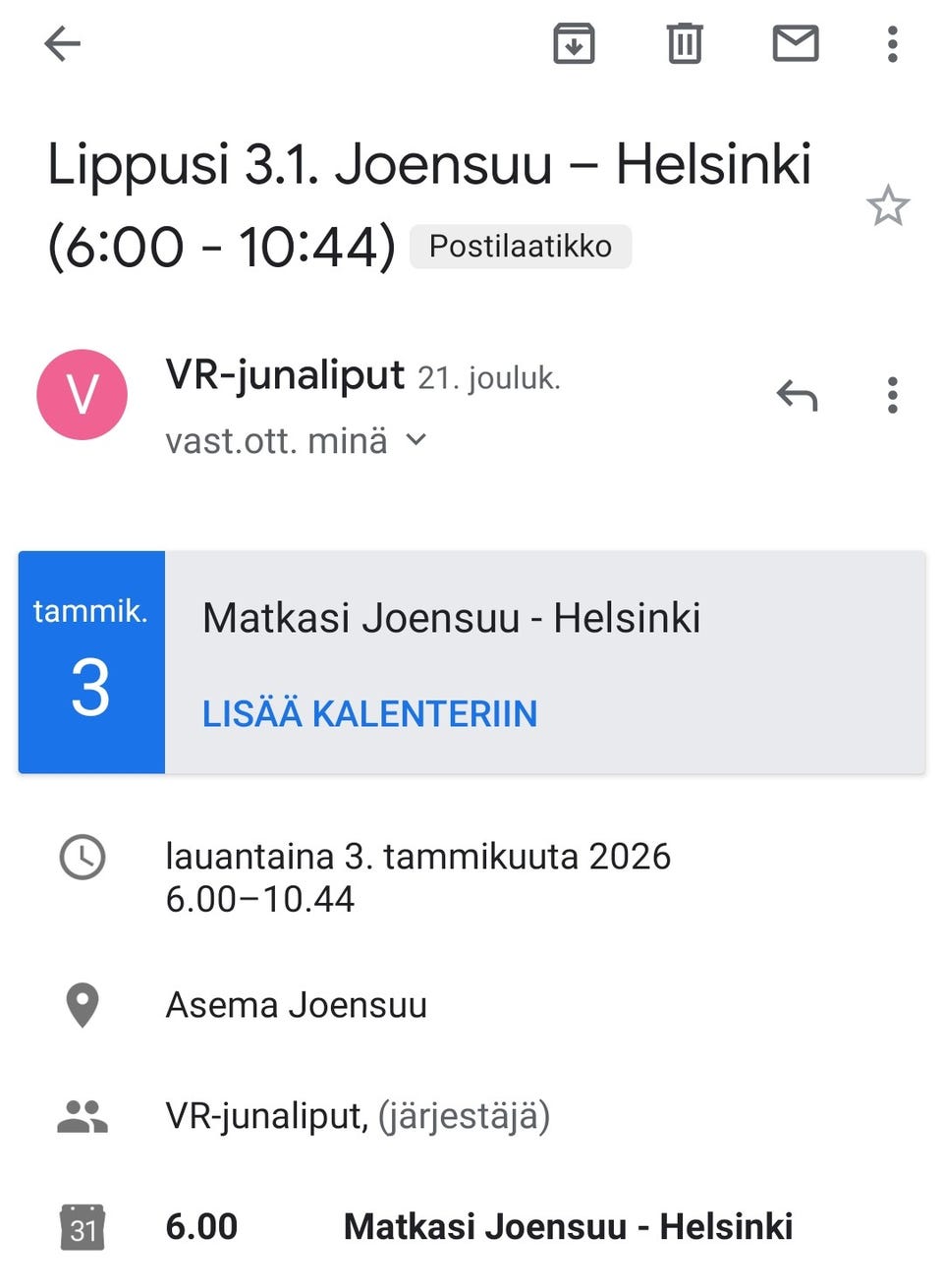The width and height of the screenshot is (943, 1288).
Task: Tap the Postilaatikko label
Action: point(521,247)
